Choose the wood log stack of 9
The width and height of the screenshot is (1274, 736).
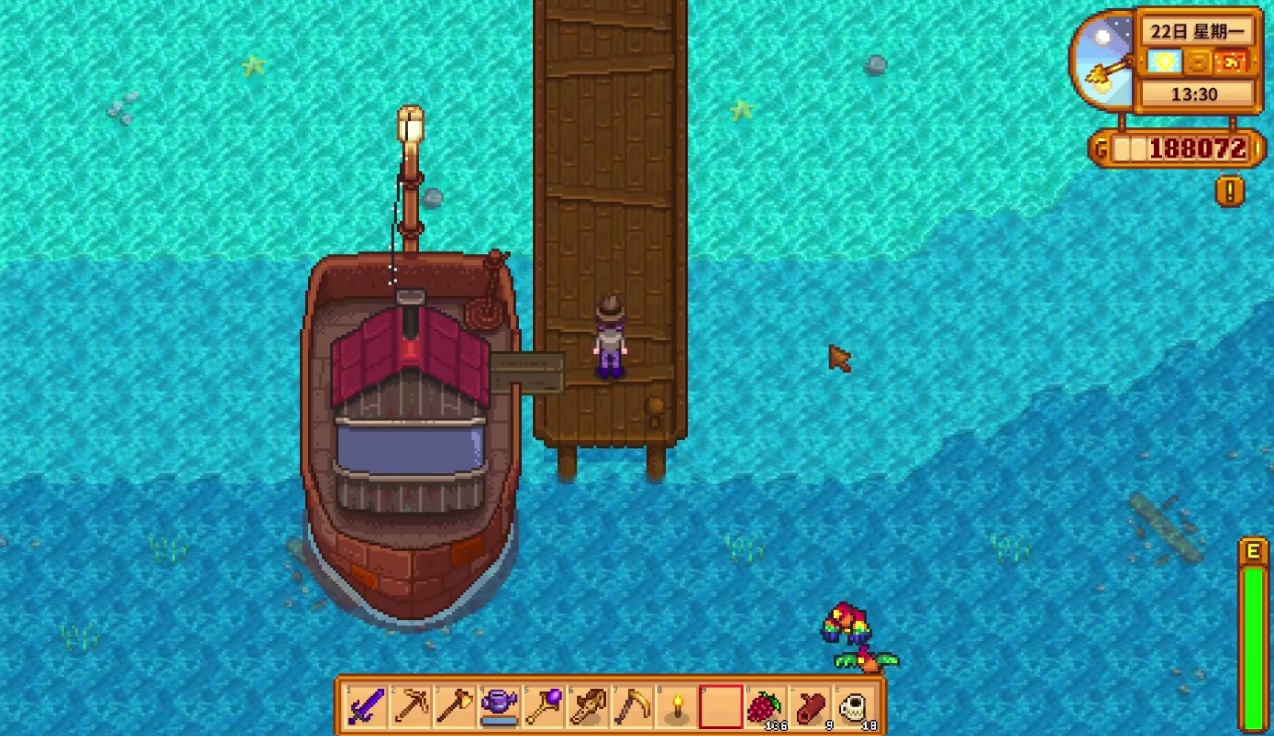(x=809, y=707)
